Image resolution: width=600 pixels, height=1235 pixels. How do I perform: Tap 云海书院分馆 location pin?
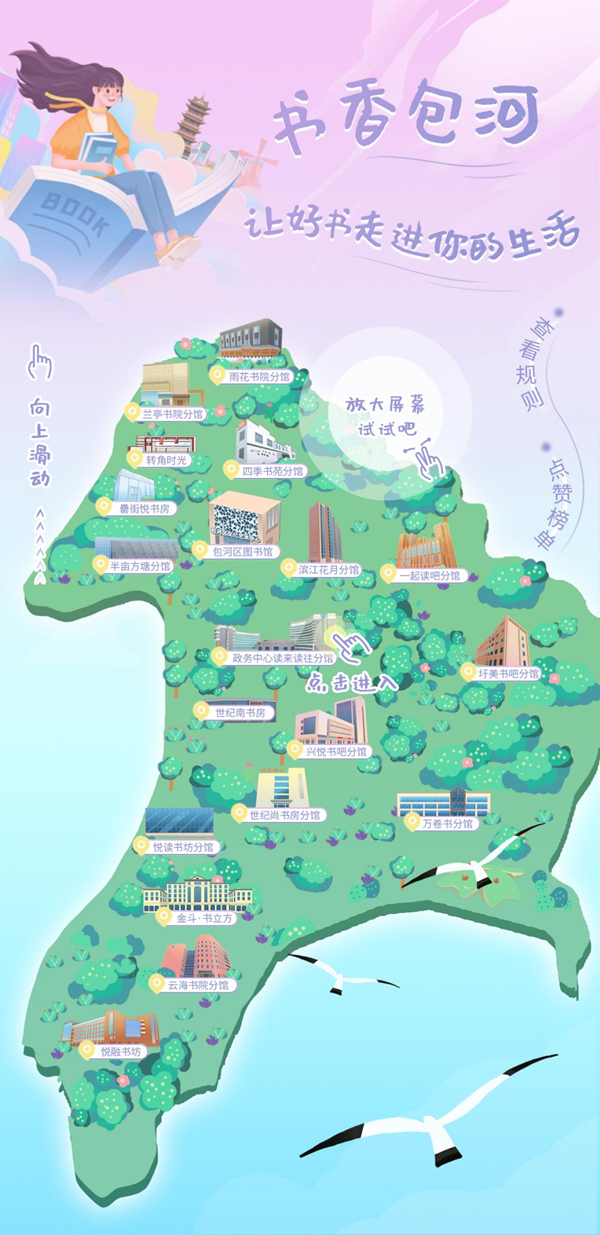click(x=196, y=985)
